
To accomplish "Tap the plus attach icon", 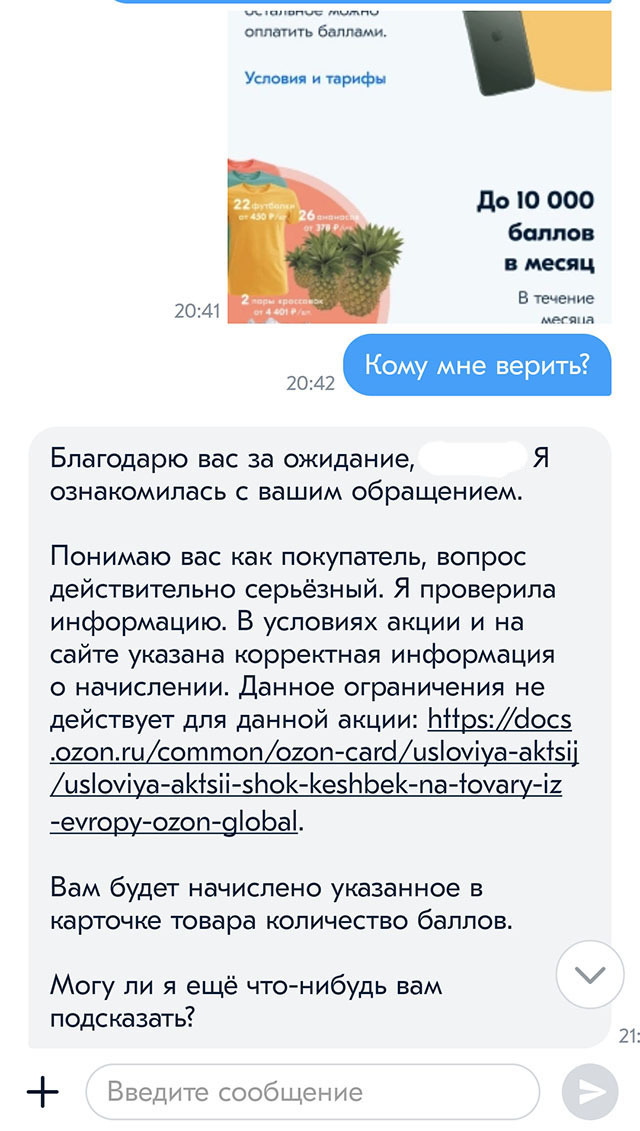I will (42, 1091).
